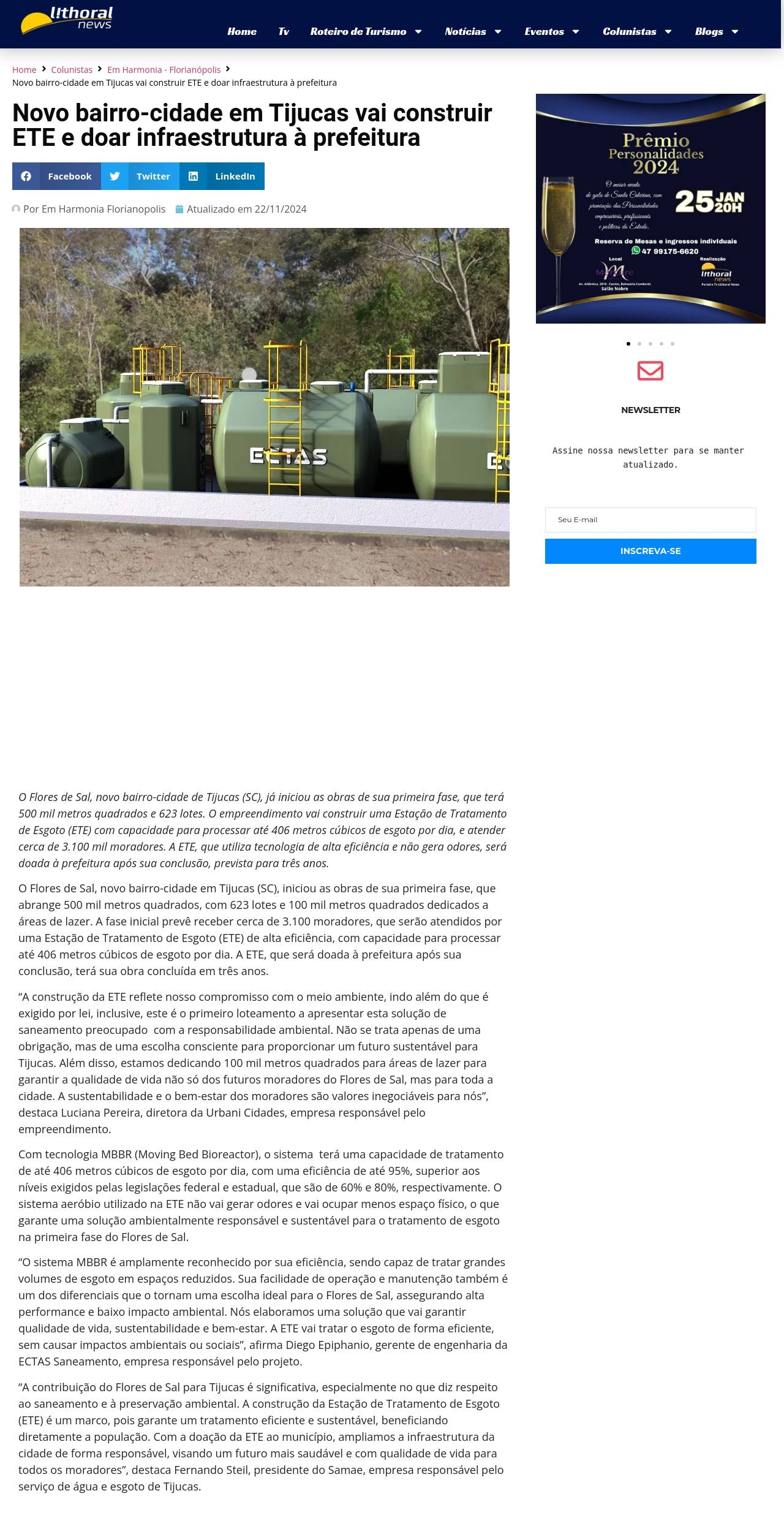The height and width of the screenshot is (1515, 784).
Task: Tap the INSCREVA-SE newsletter button
Action: click(650, 551)
